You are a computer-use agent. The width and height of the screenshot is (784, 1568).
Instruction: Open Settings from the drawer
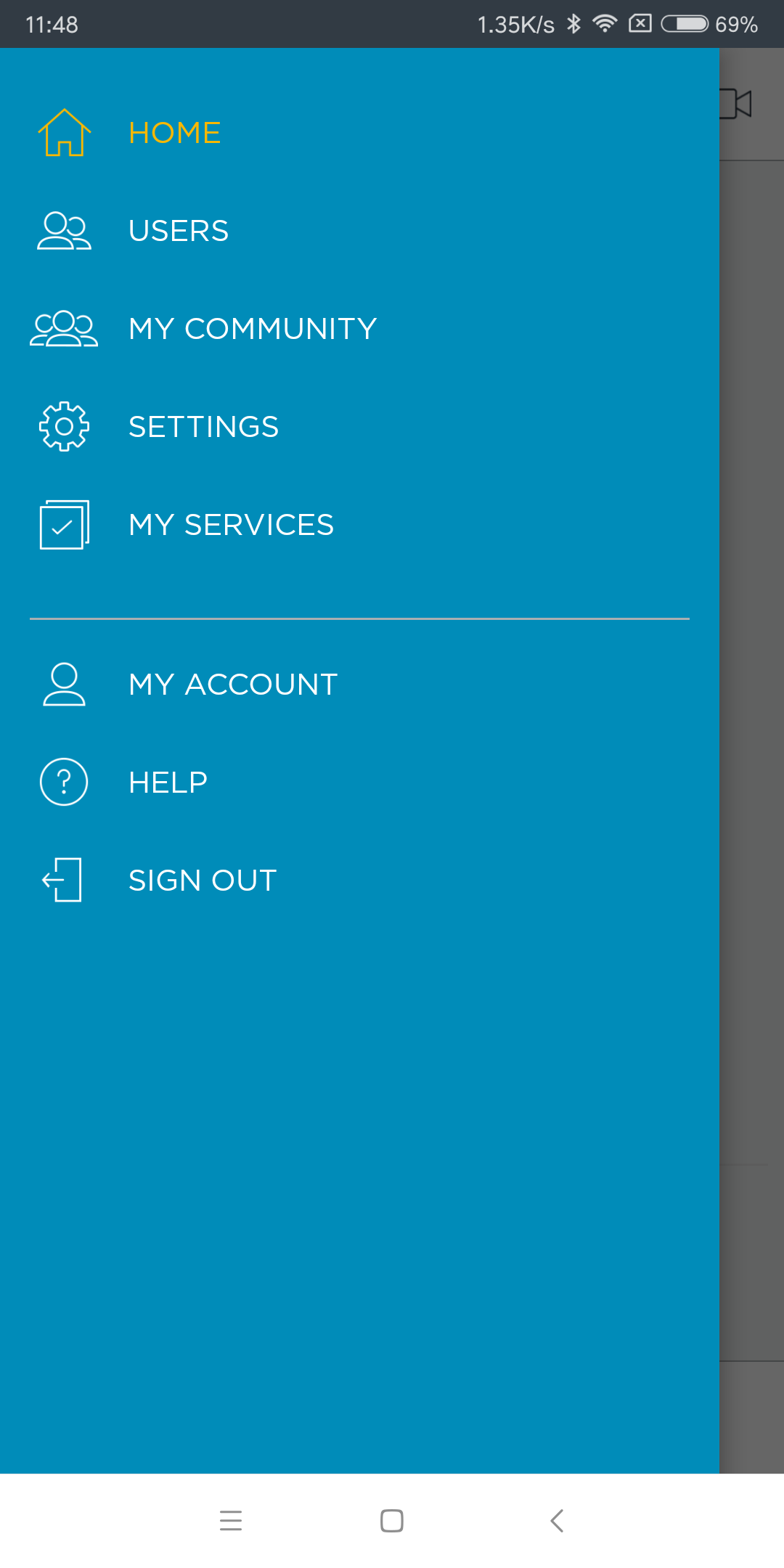[x=359, y=427]
